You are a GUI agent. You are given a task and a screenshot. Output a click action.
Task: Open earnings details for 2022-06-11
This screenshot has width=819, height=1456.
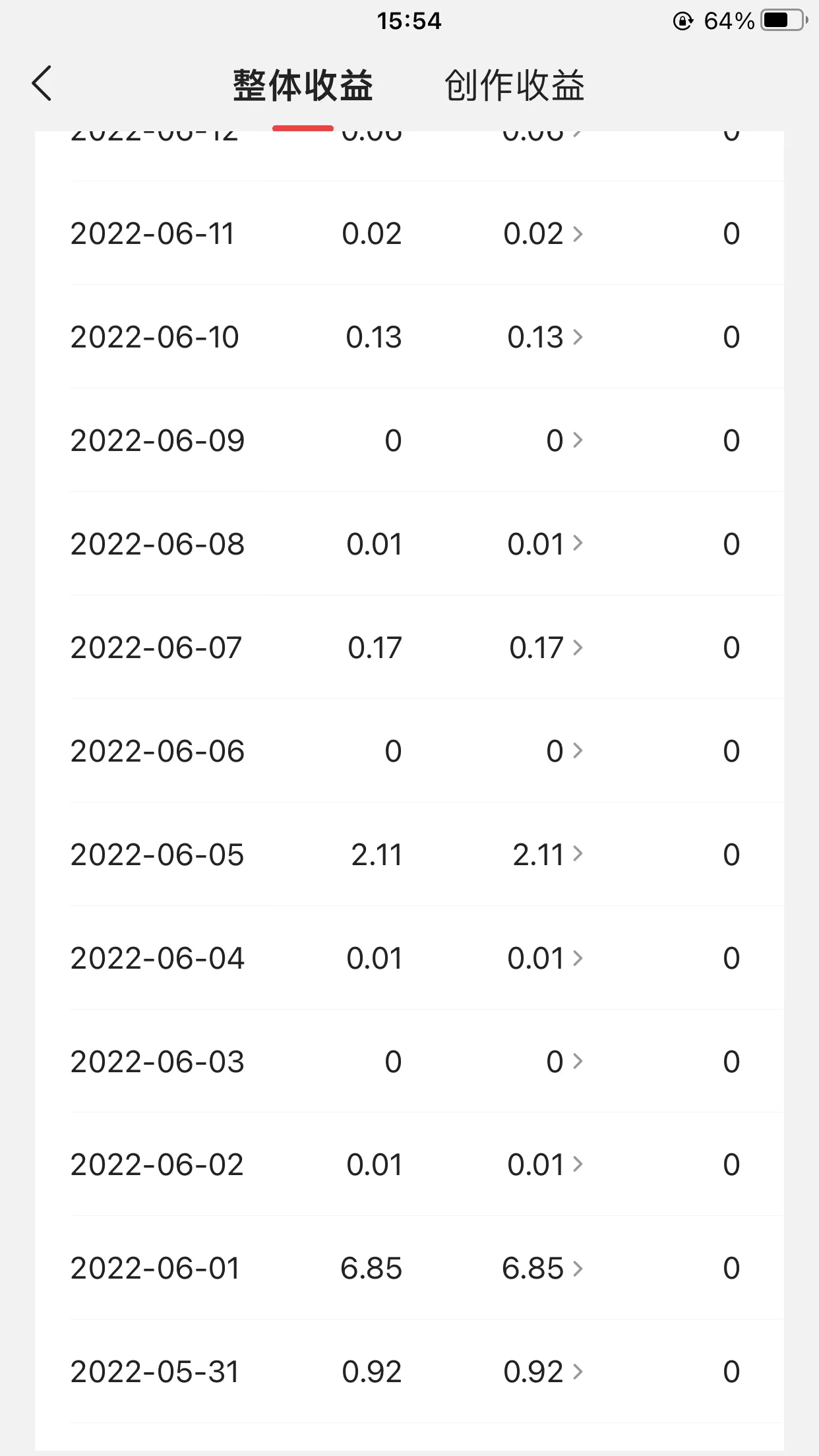tap(543, 234)
